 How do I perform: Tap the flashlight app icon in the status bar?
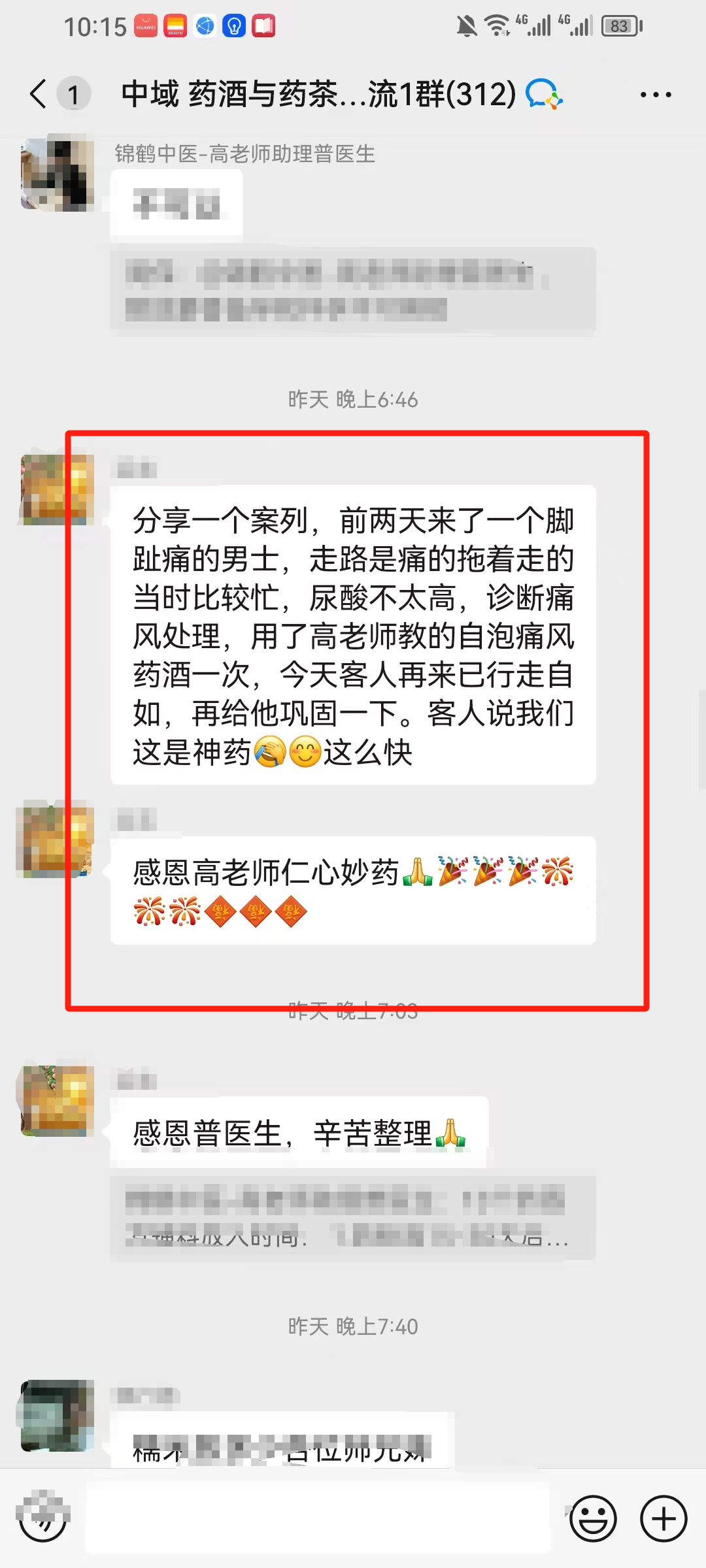click(233, 26)
